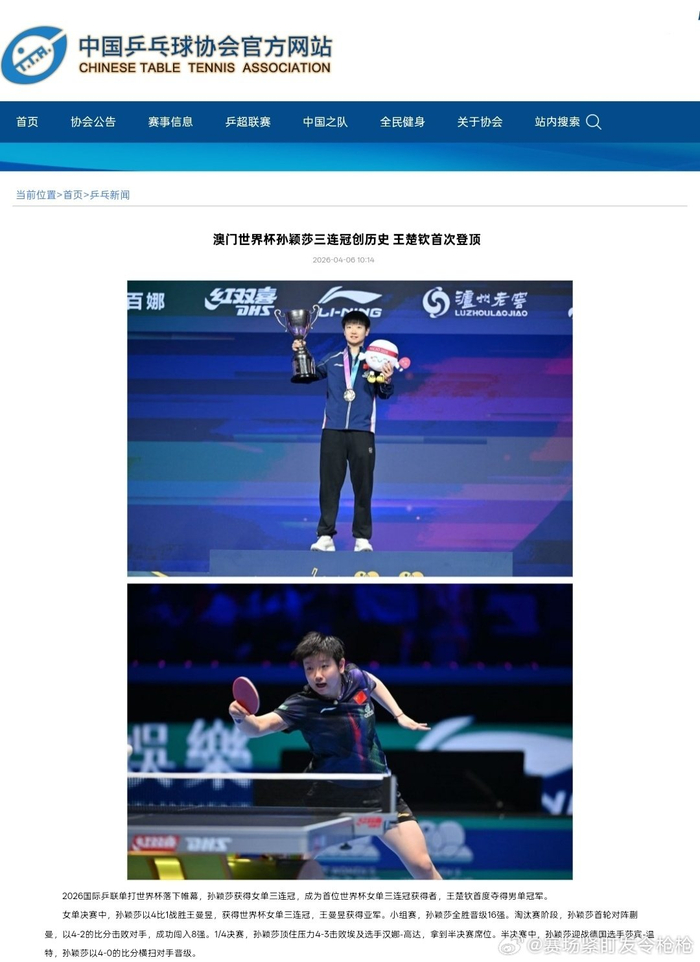Open the 首页 navigation item
Viewport: 700px width, 962px height.
point(27,122)
